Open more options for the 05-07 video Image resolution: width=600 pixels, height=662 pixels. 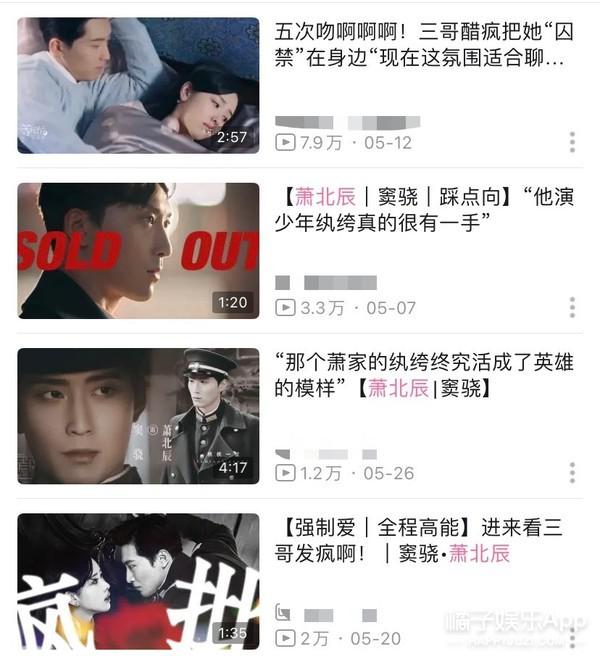[x=572, y=307]
